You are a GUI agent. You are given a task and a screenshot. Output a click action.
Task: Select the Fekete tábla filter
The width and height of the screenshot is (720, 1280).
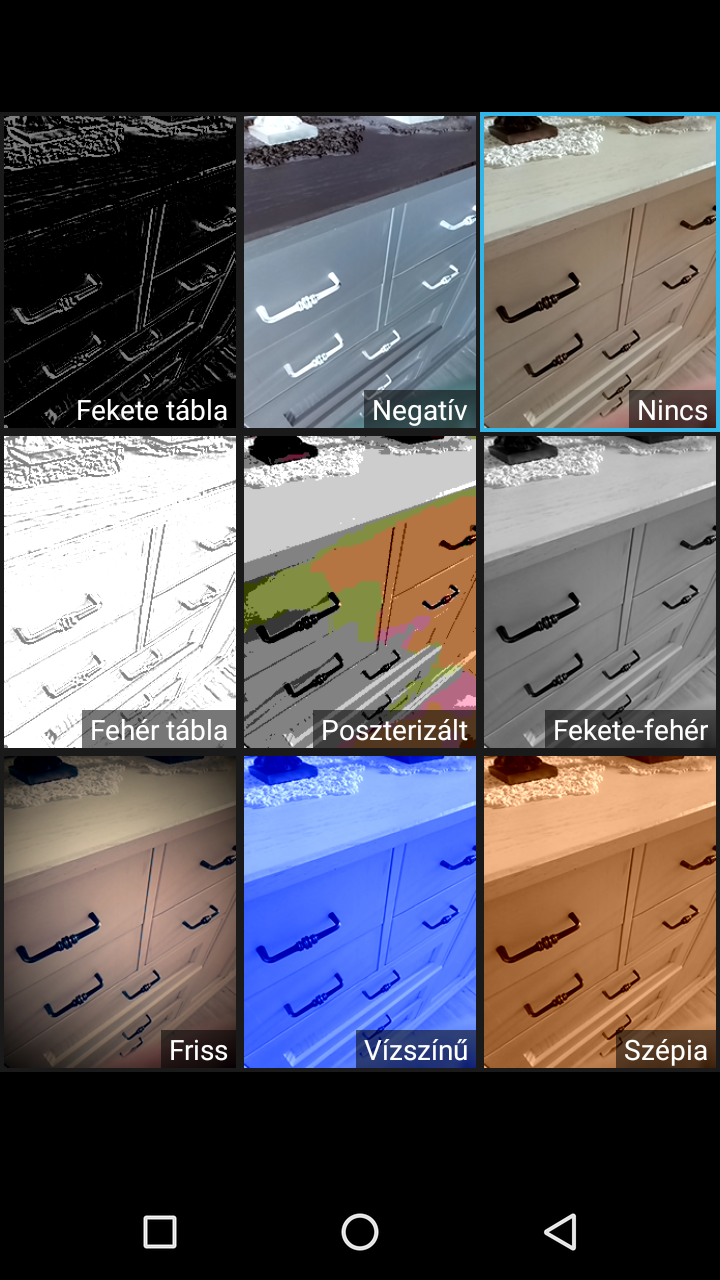tap(120, 272)
